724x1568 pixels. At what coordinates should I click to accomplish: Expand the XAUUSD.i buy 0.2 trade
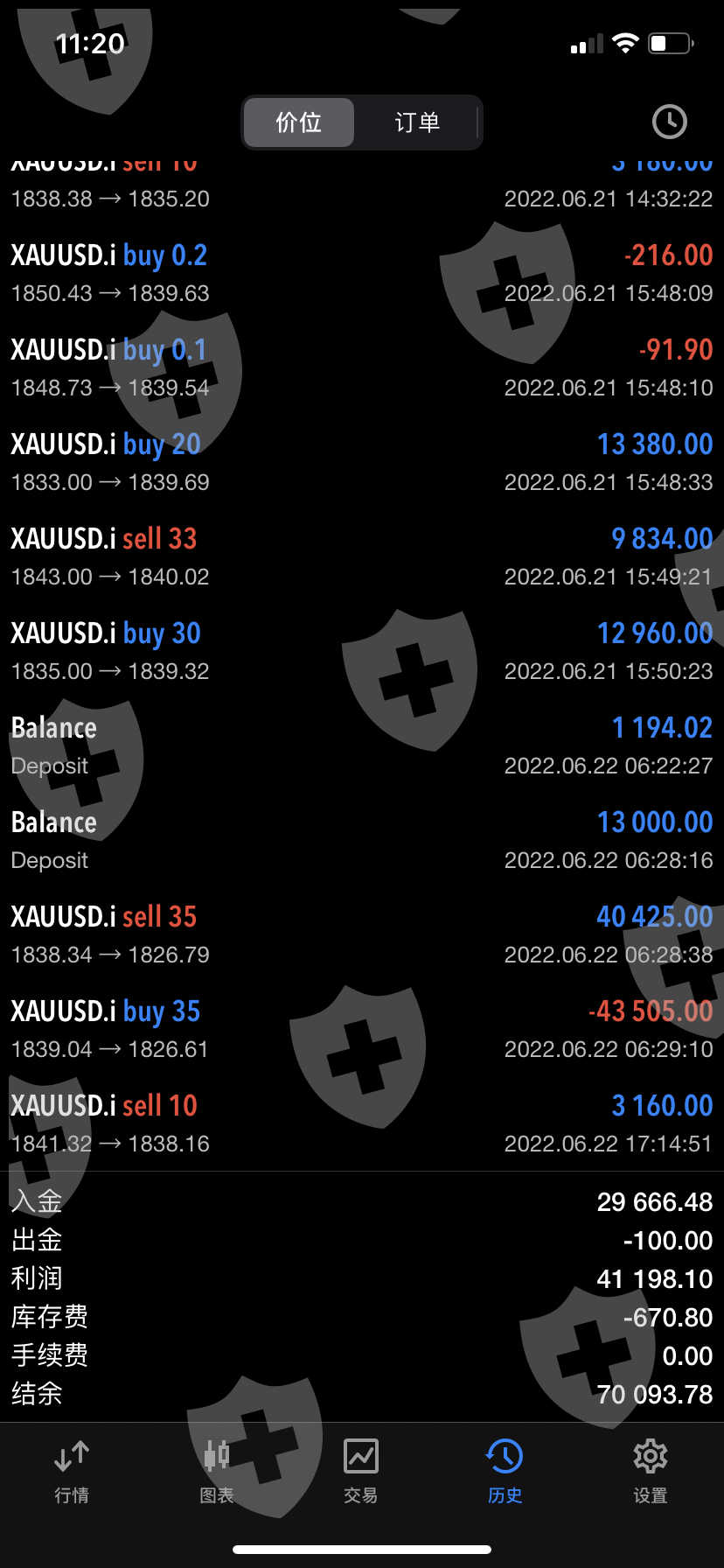coord(361,273)
